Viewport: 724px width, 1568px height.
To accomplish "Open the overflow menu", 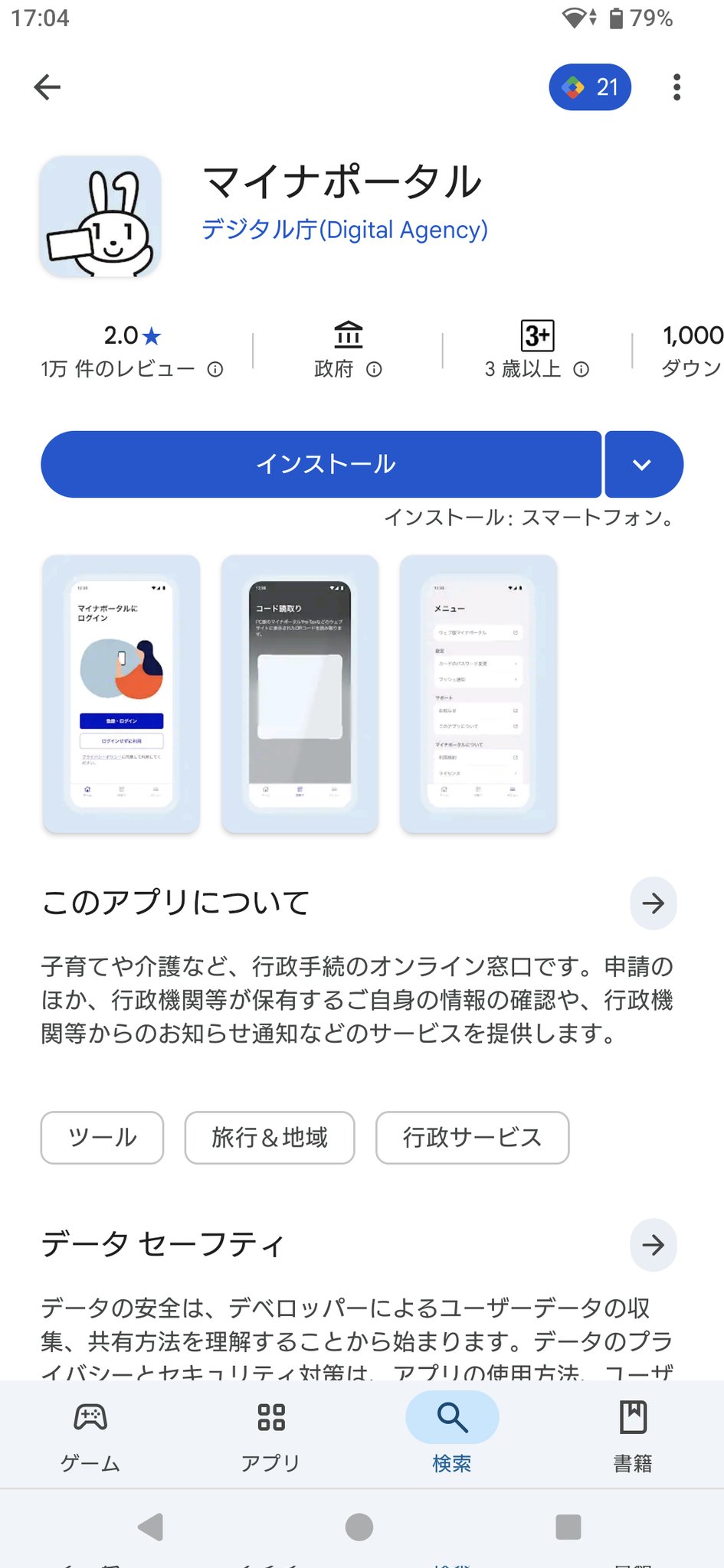I will [x=676, y=87].
